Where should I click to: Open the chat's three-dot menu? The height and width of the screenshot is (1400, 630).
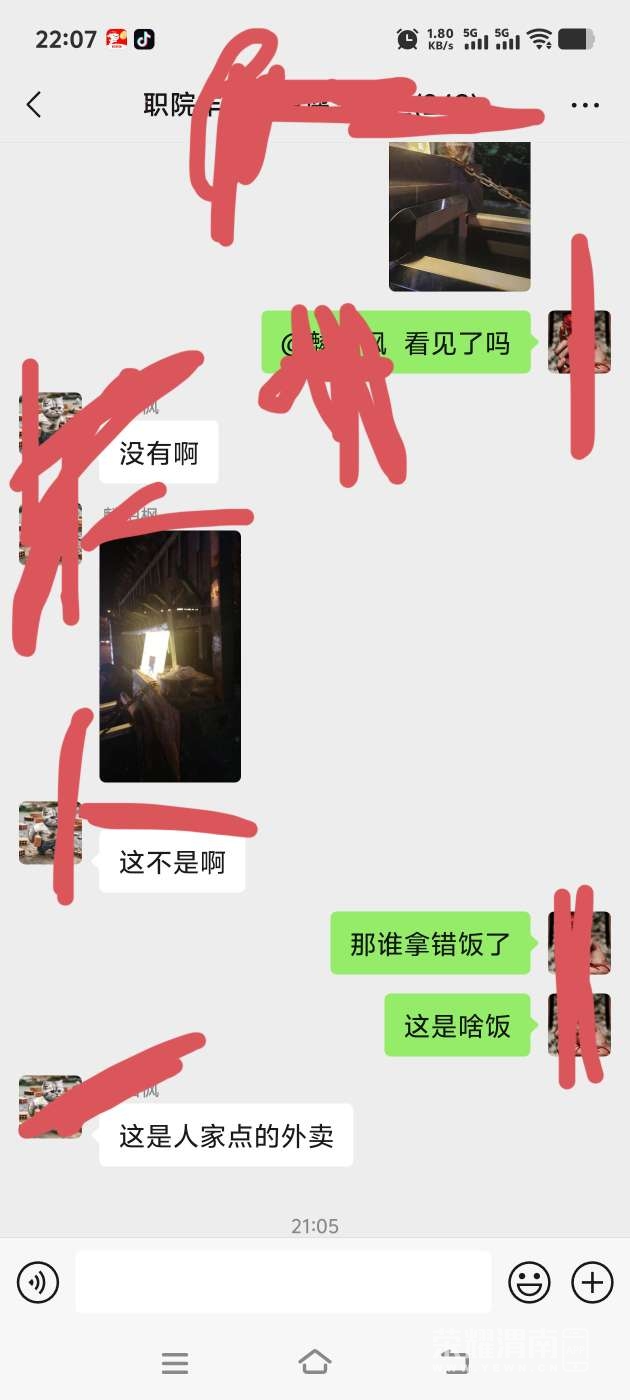tap(585, 105)
